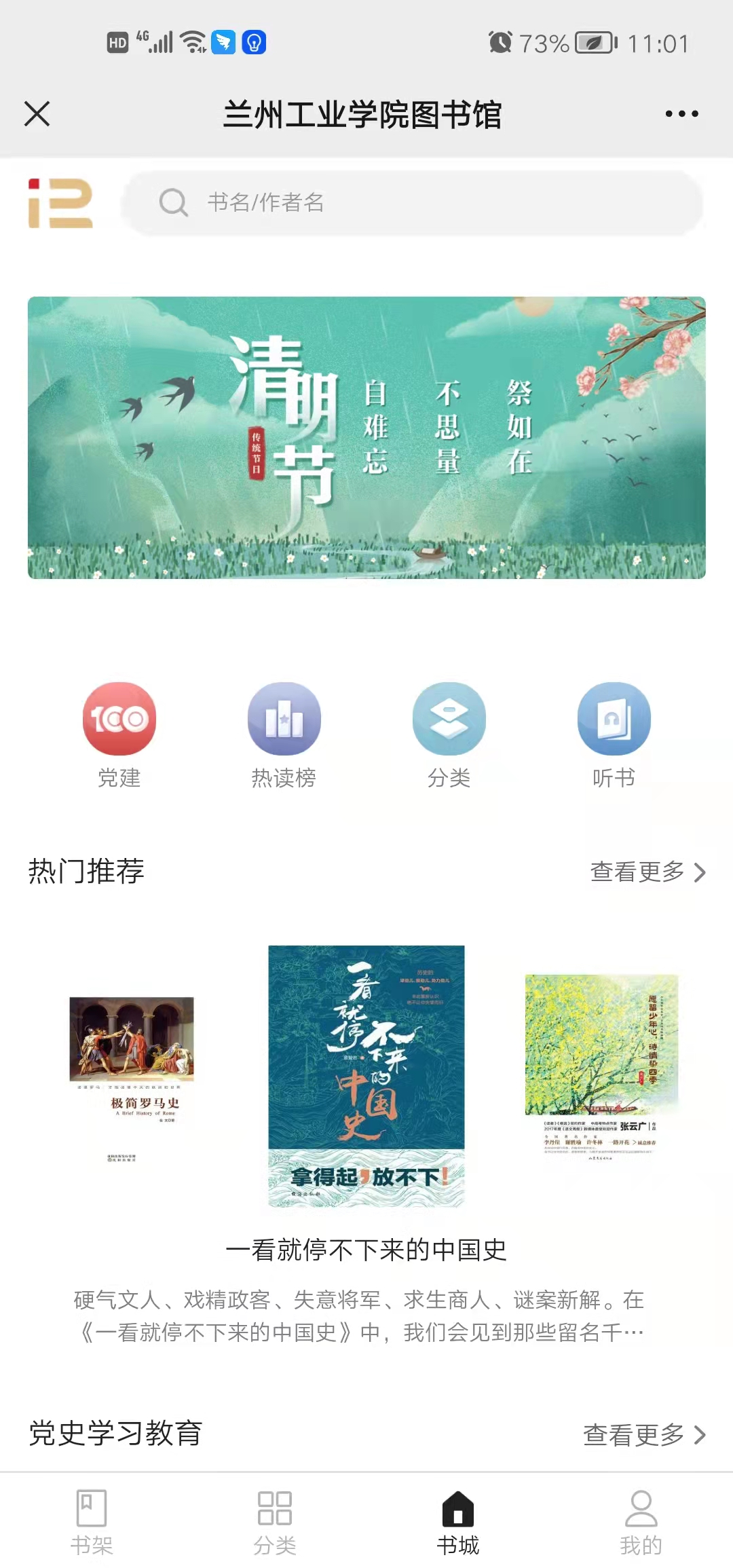Open the three-dot overflow menu

pos(681,114)
